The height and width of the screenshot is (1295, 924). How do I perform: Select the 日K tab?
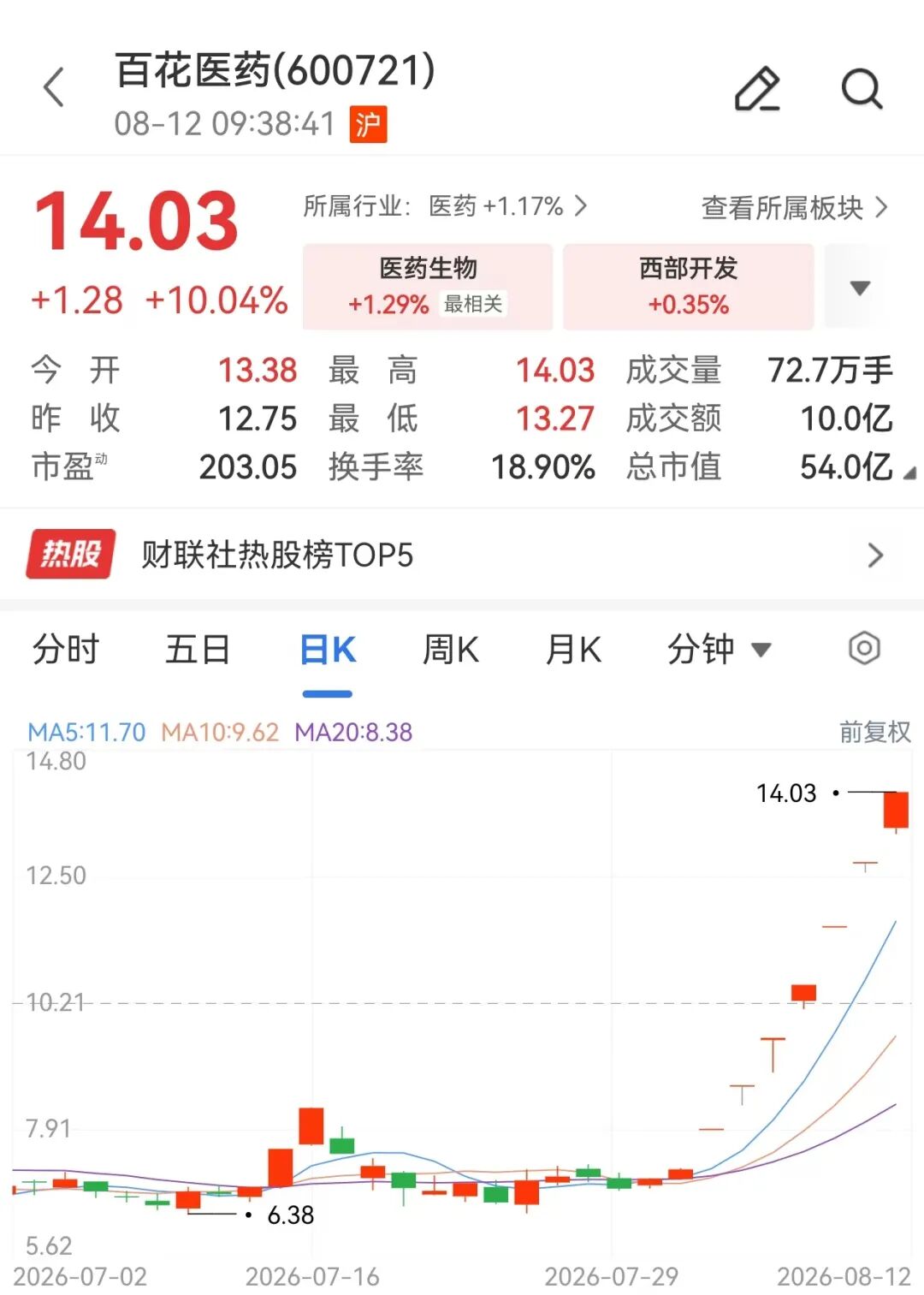click(x=328, y=650)
